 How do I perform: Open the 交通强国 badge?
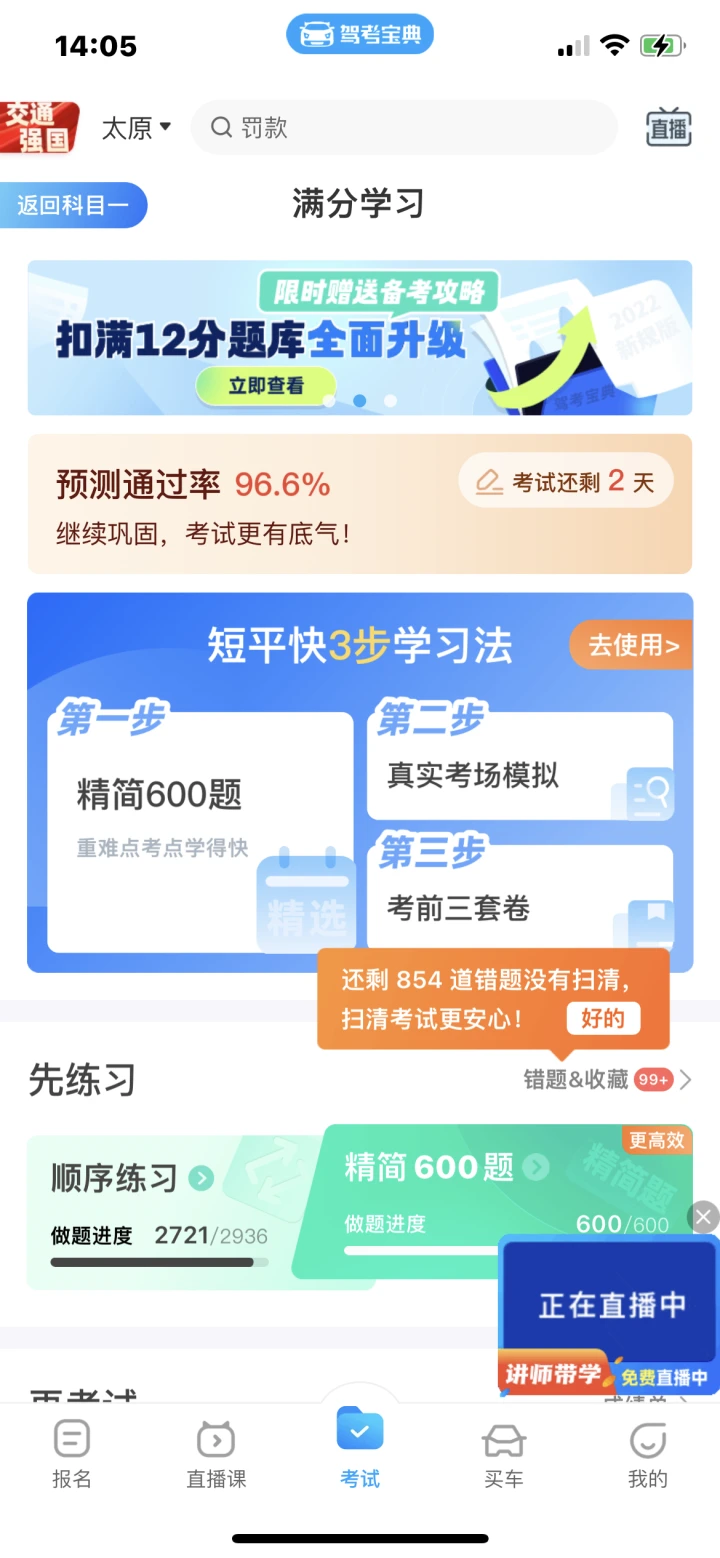[39, 127]
